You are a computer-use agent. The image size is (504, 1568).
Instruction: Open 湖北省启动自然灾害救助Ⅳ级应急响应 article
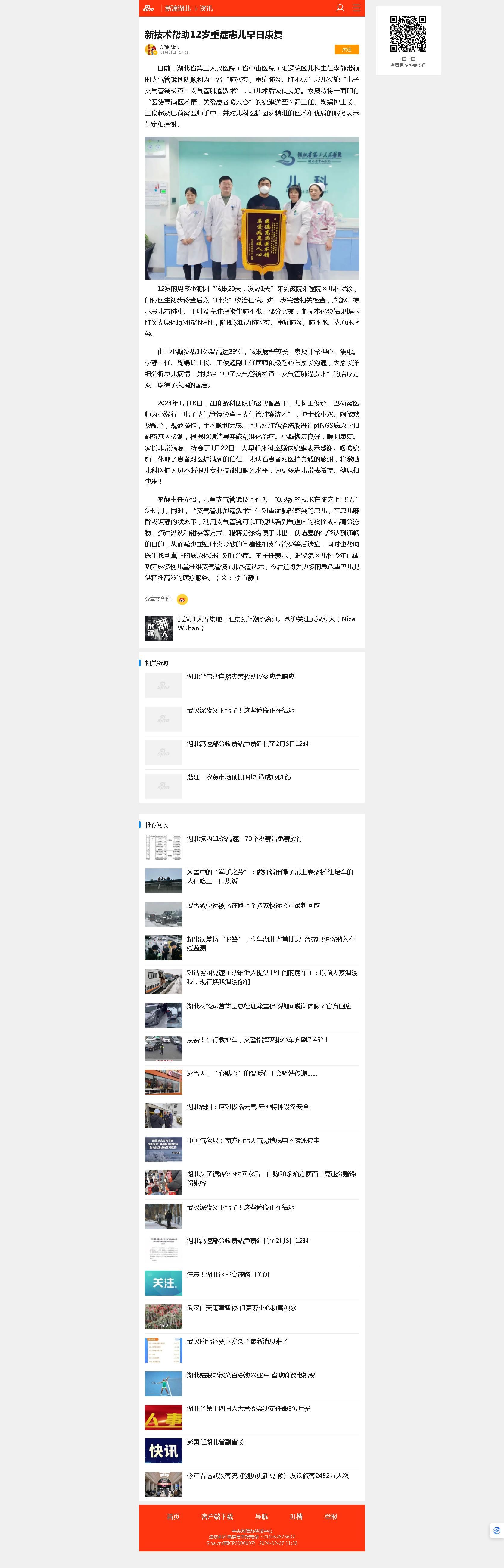pos(241,677)
